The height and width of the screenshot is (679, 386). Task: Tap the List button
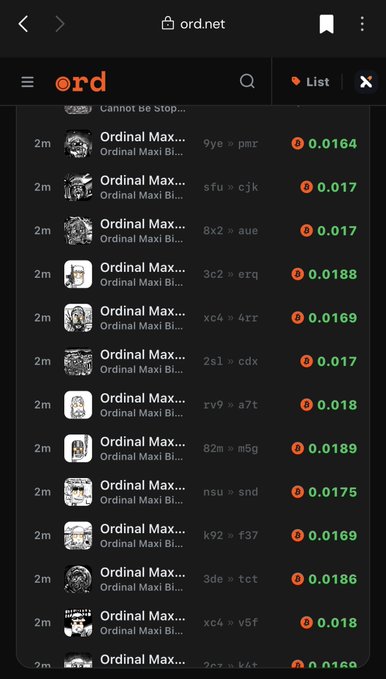coord(310,82)
